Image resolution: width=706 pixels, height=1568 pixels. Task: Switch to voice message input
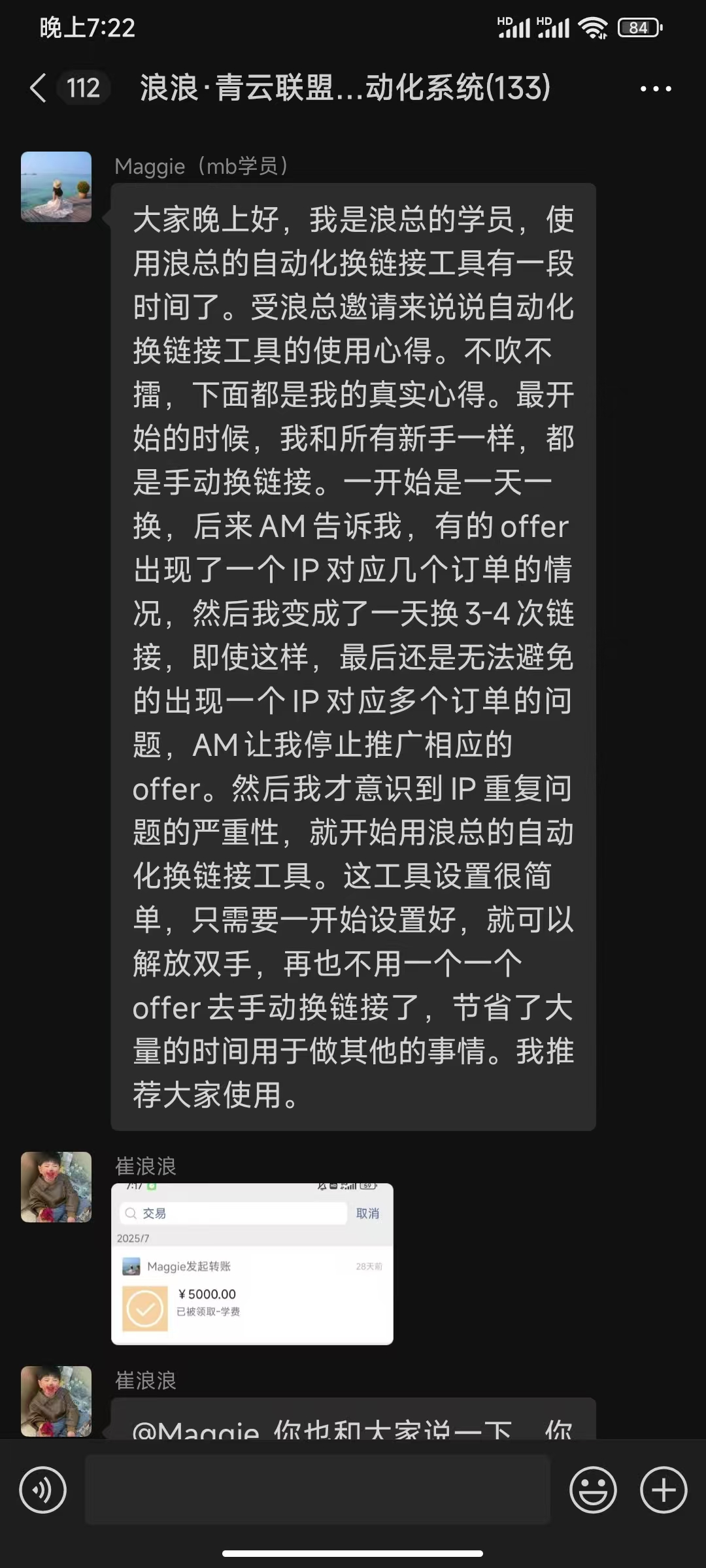[x=43, y=1490]
